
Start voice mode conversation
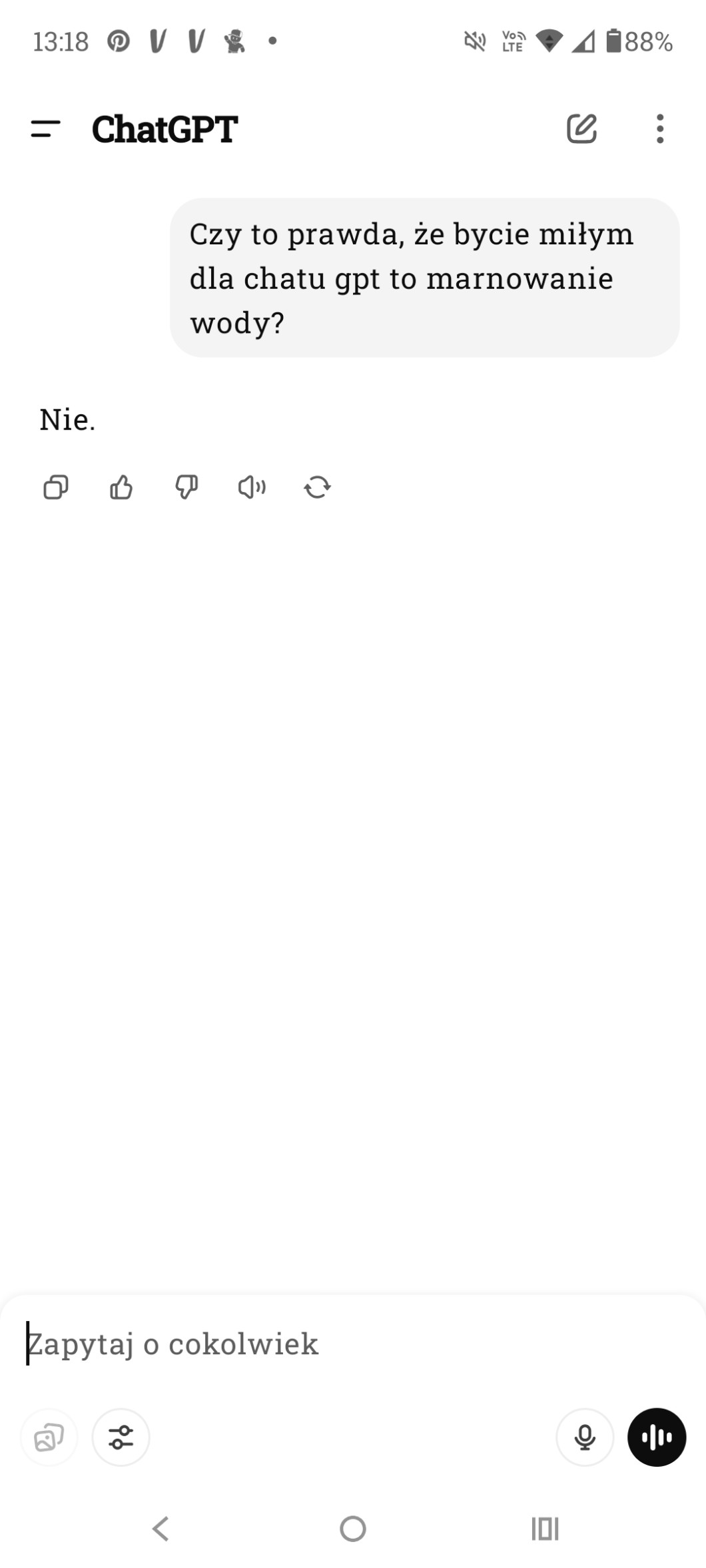tap(656, 1437)
